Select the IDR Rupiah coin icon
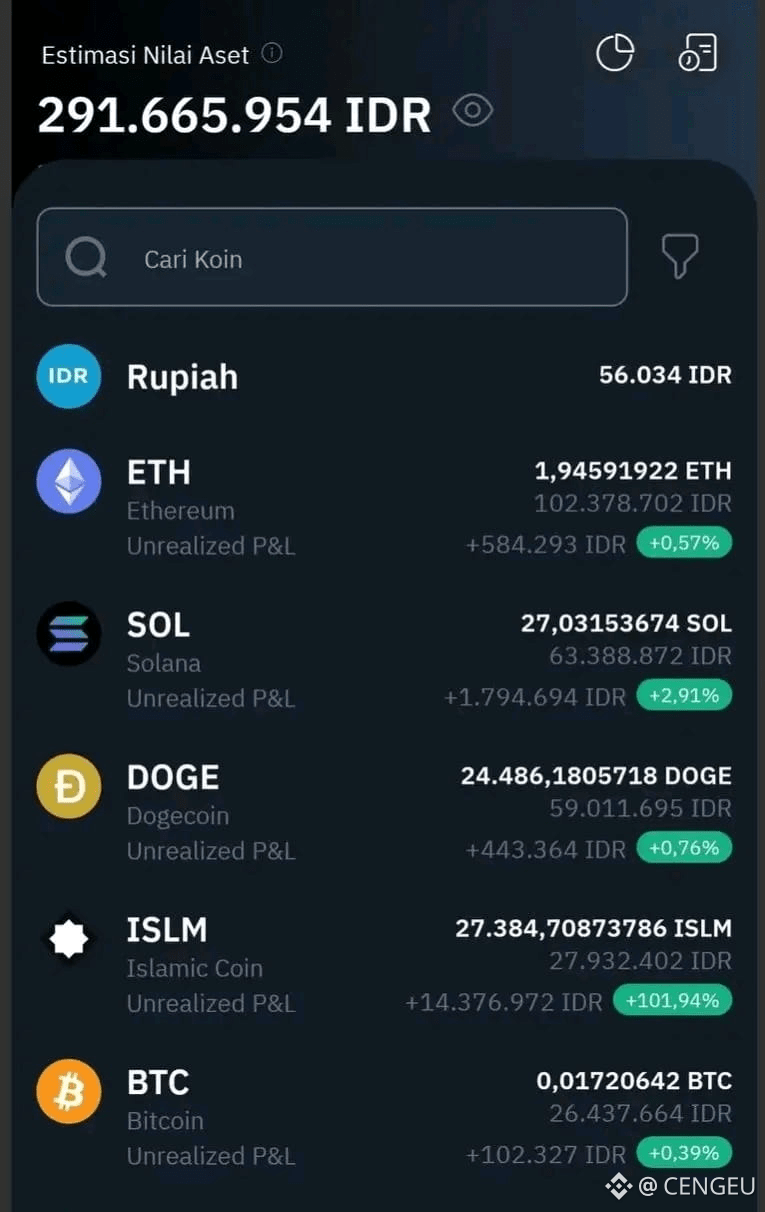 tap(68, 377)
